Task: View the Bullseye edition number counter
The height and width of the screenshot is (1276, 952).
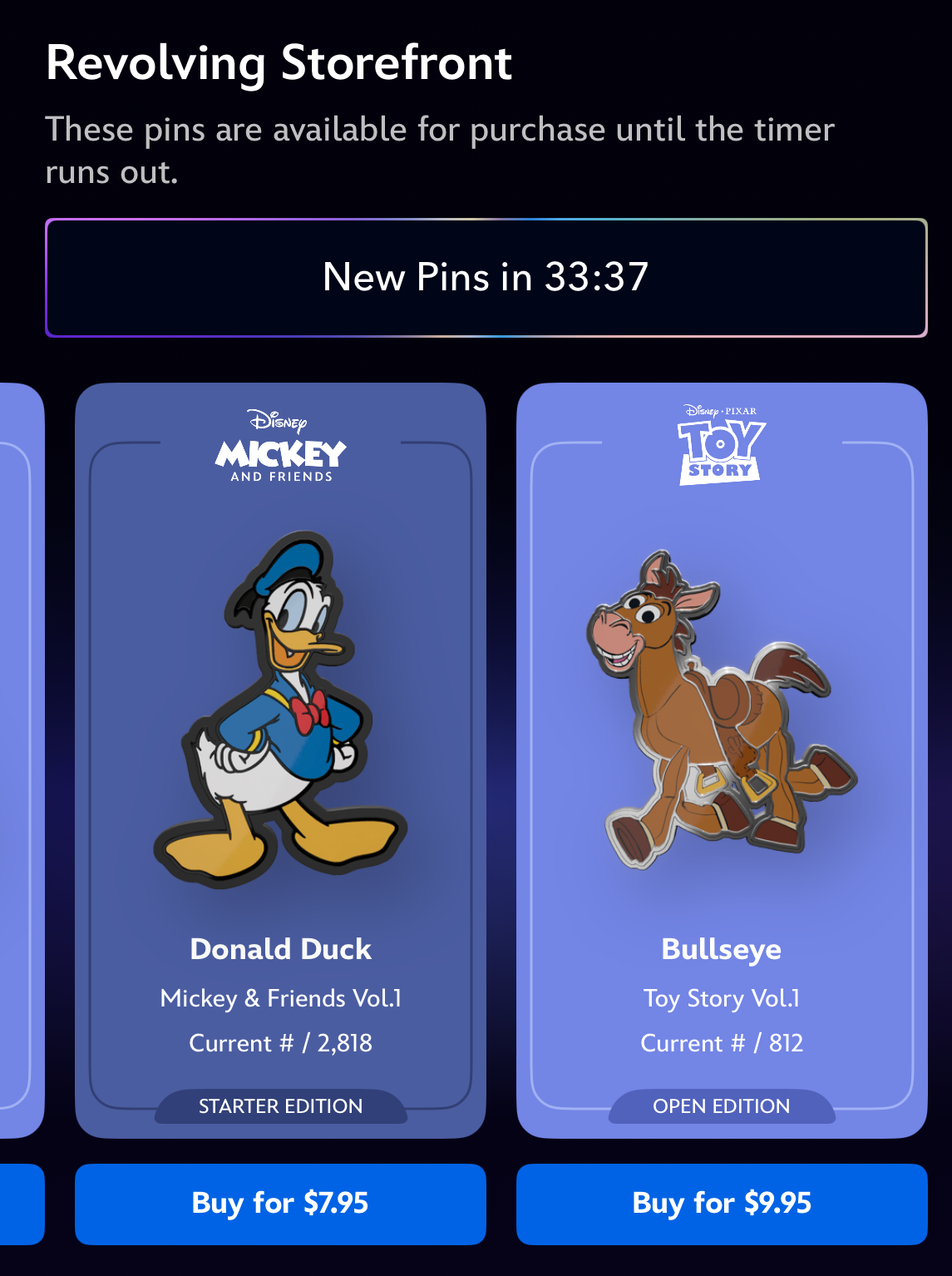Action: (x=720, y=1043)
